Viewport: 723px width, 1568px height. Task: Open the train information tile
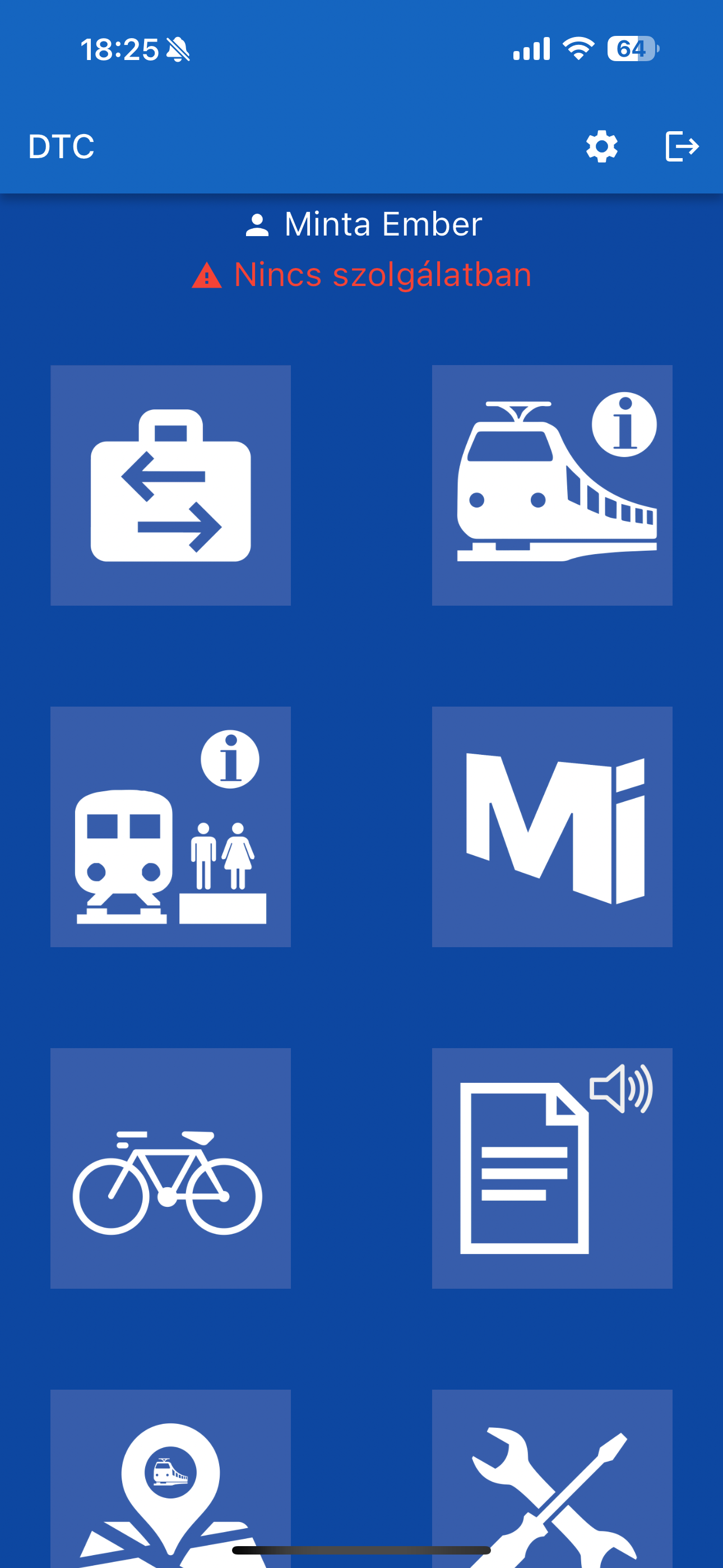tap(552, 485)
